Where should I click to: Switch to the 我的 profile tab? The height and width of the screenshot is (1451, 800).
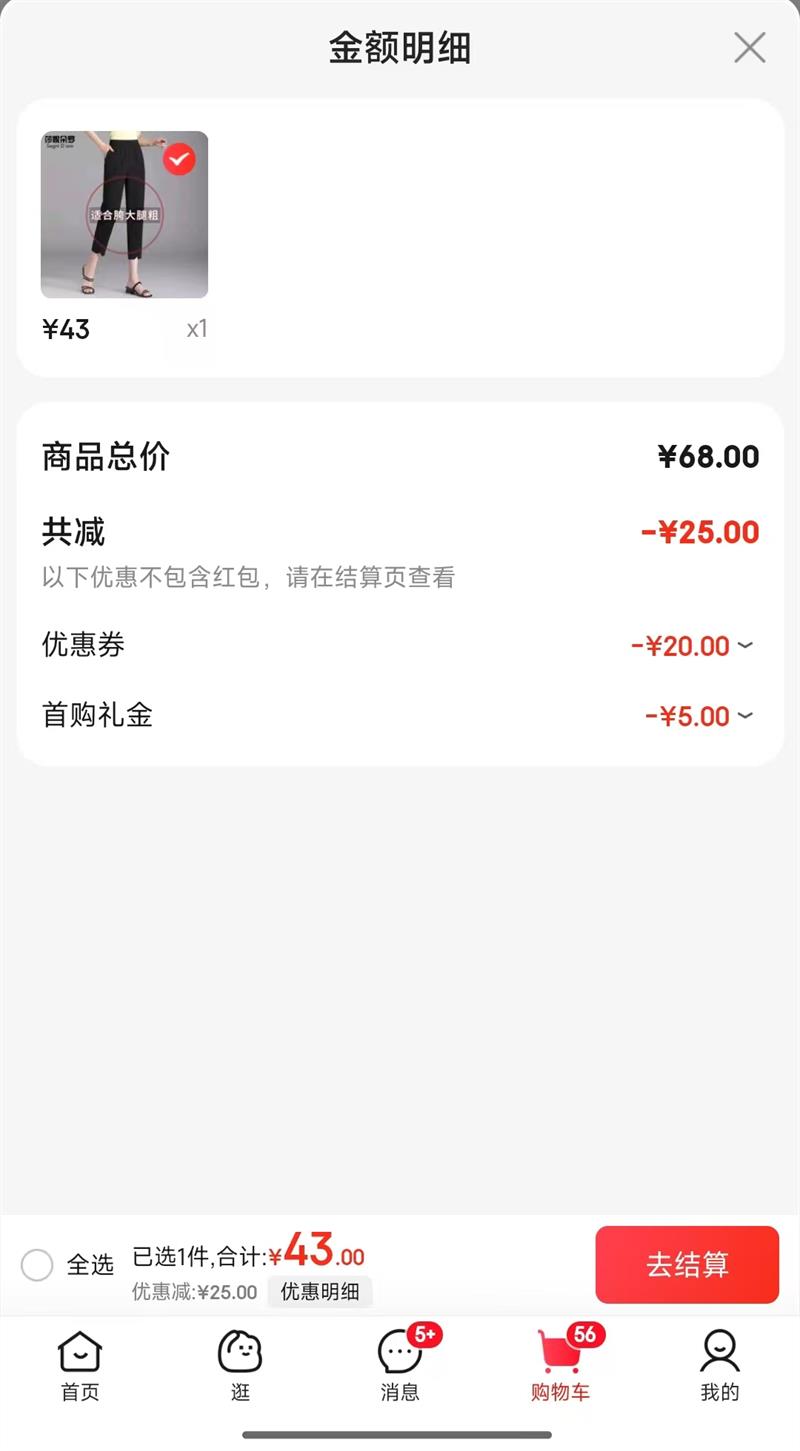pos(719,1365)
